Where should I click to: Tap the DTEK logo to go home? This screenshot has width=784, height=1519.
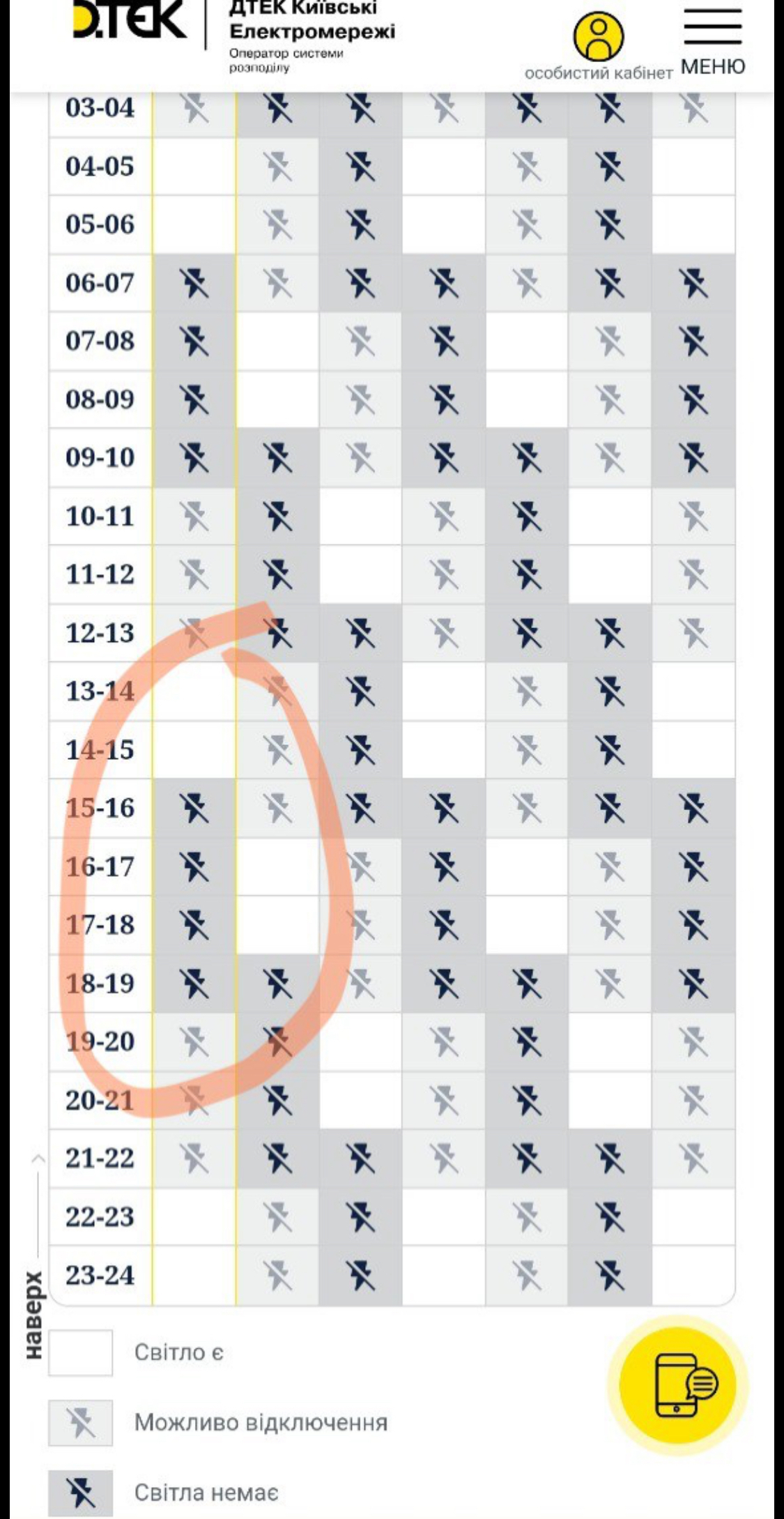point(130,20)
